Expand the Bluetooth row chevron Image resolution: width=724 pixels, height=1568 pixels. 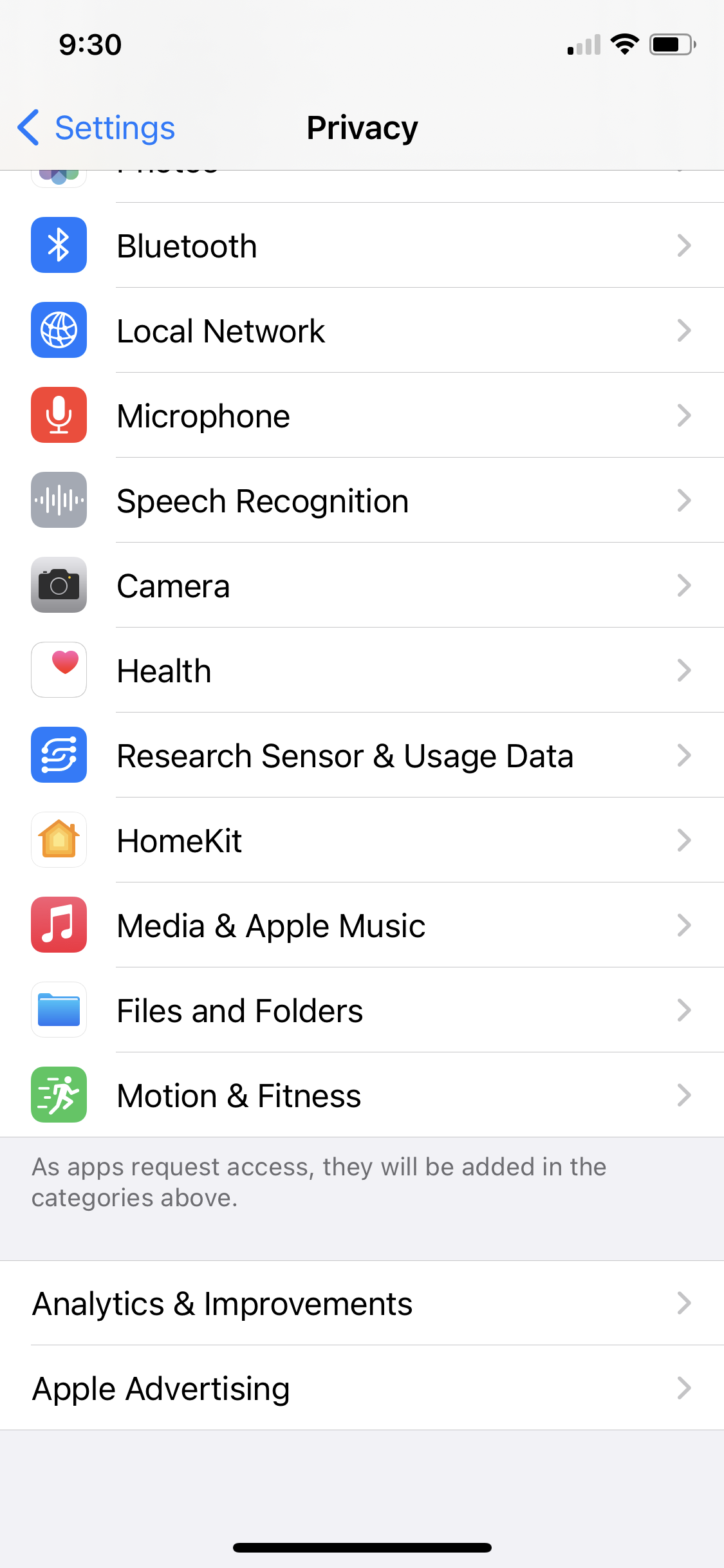pos(685,245)
